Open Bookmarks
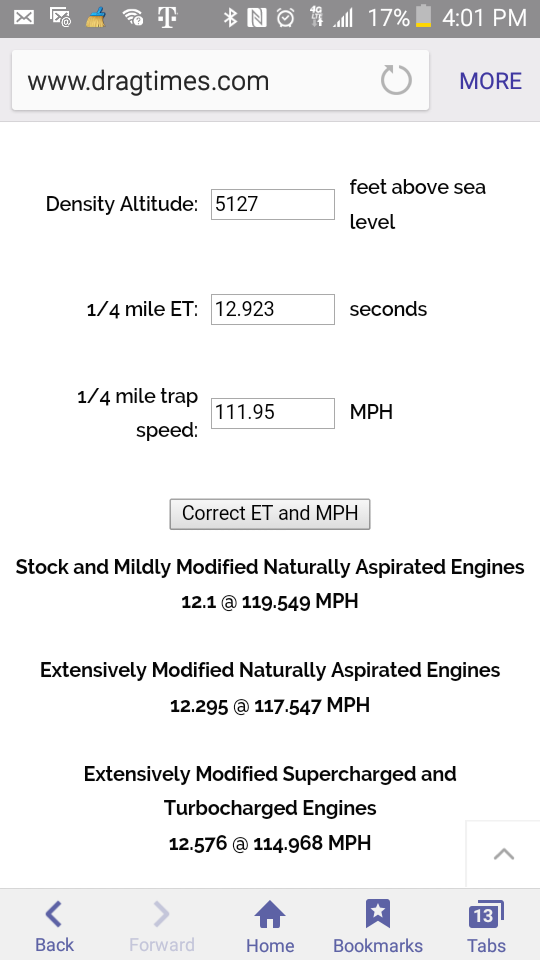This screenshot has height=960, width=540. point(378,926)
